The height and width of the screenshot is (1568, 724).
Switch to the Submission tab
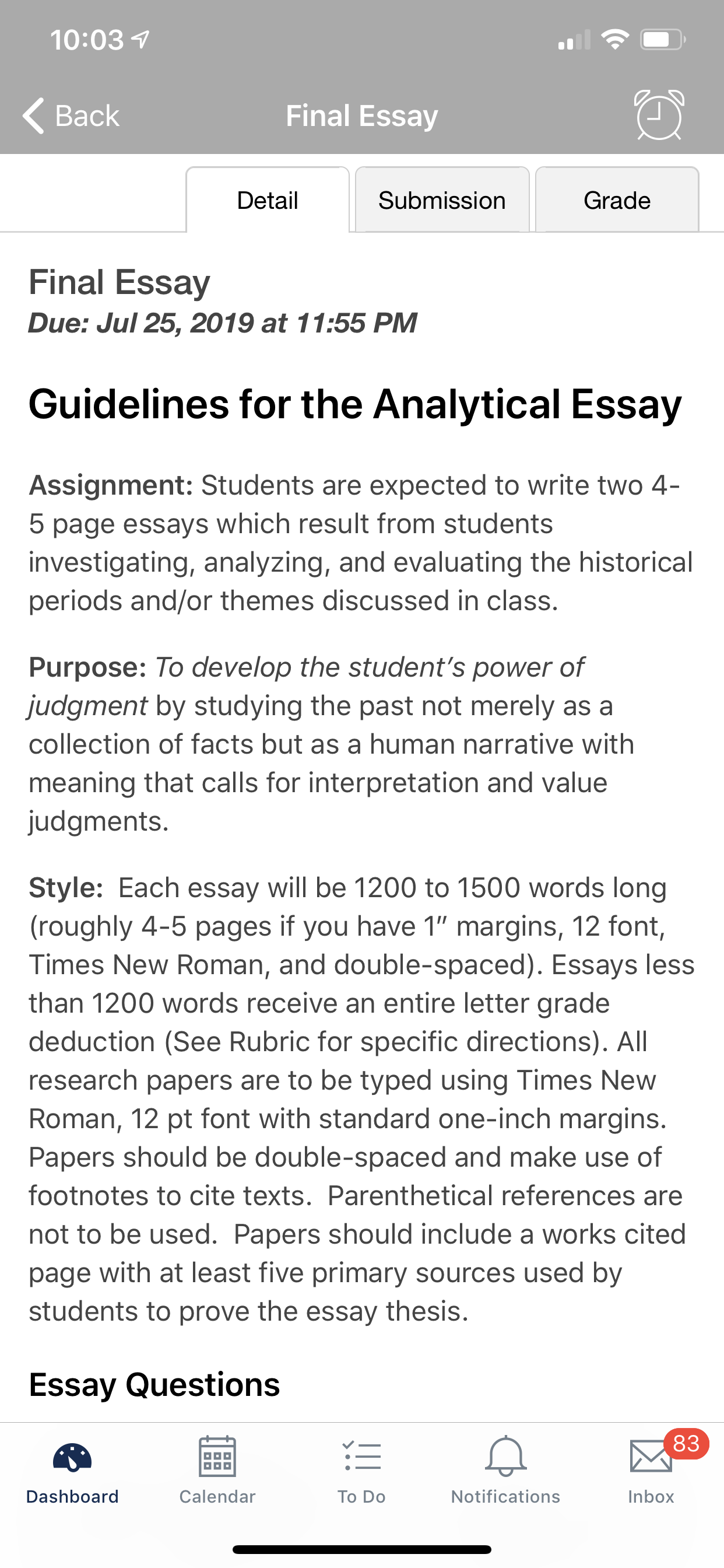tap(442, 200)
